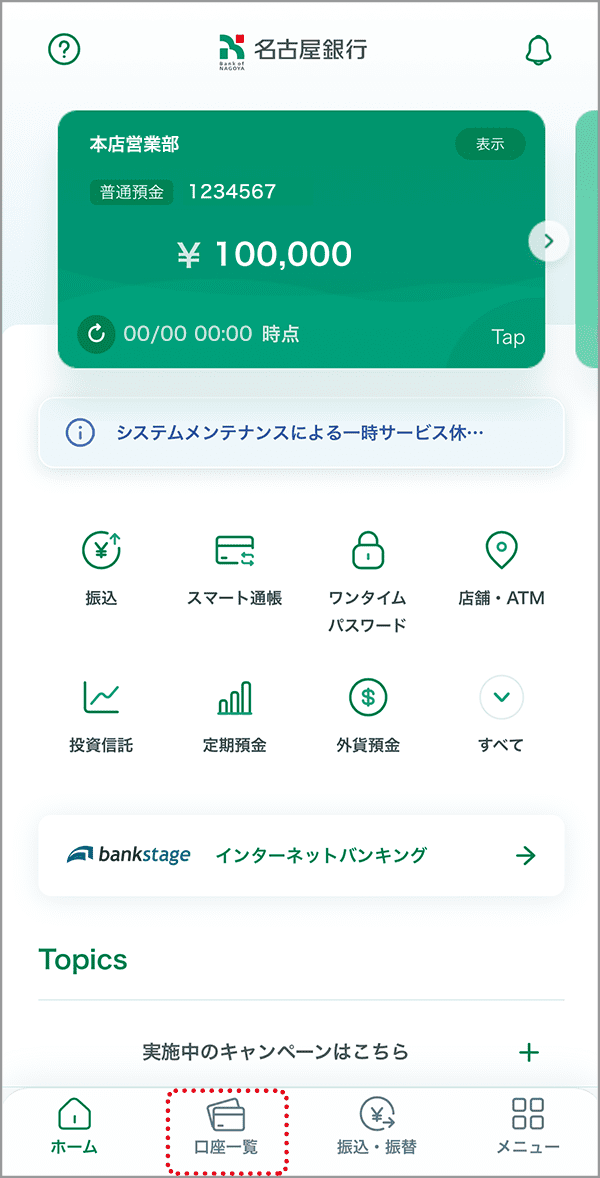Tap the 表示 button on the account card
This screenshot has width=600, height=1178.
pyautogui.click(x=490, y=144)
